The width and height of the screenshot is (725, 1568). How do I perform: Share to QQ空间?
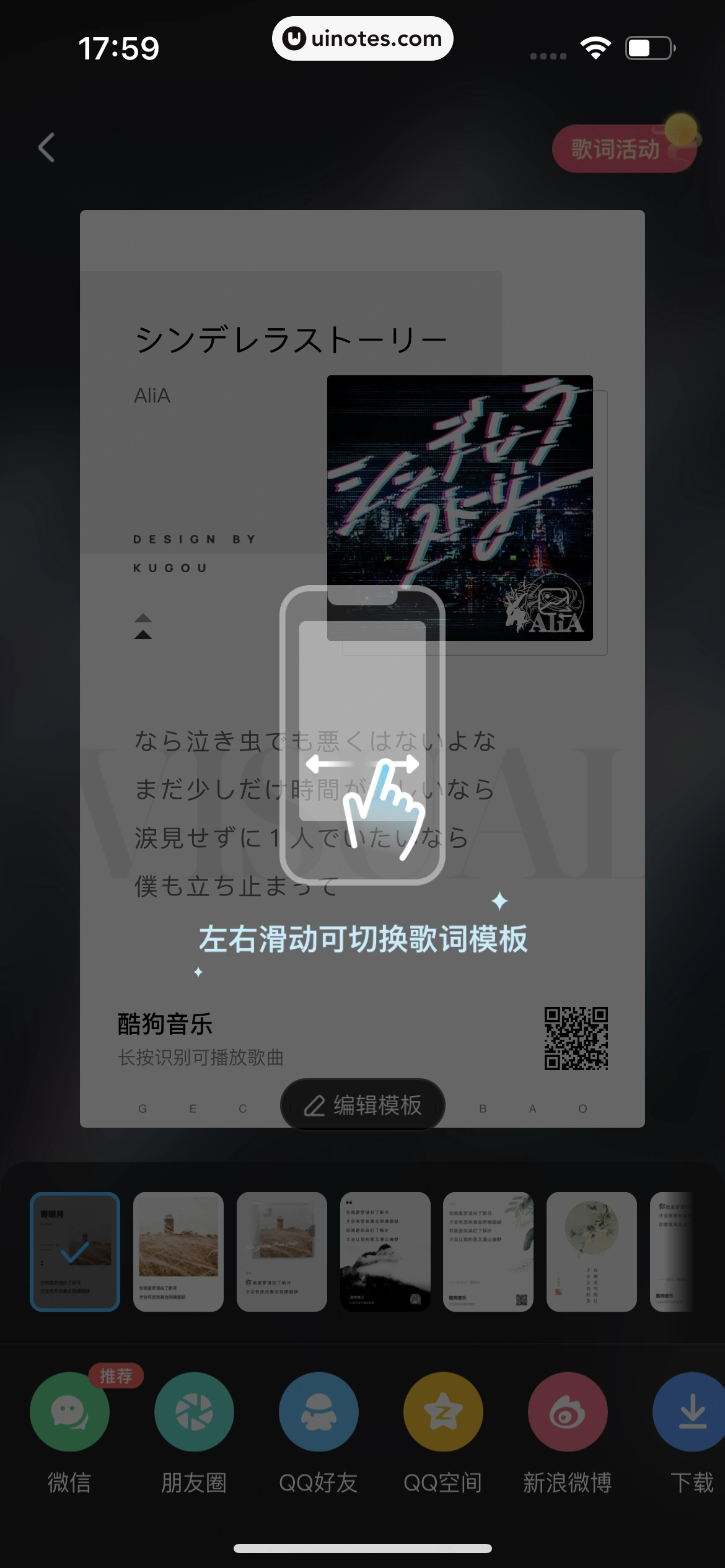click(443, 1411)
